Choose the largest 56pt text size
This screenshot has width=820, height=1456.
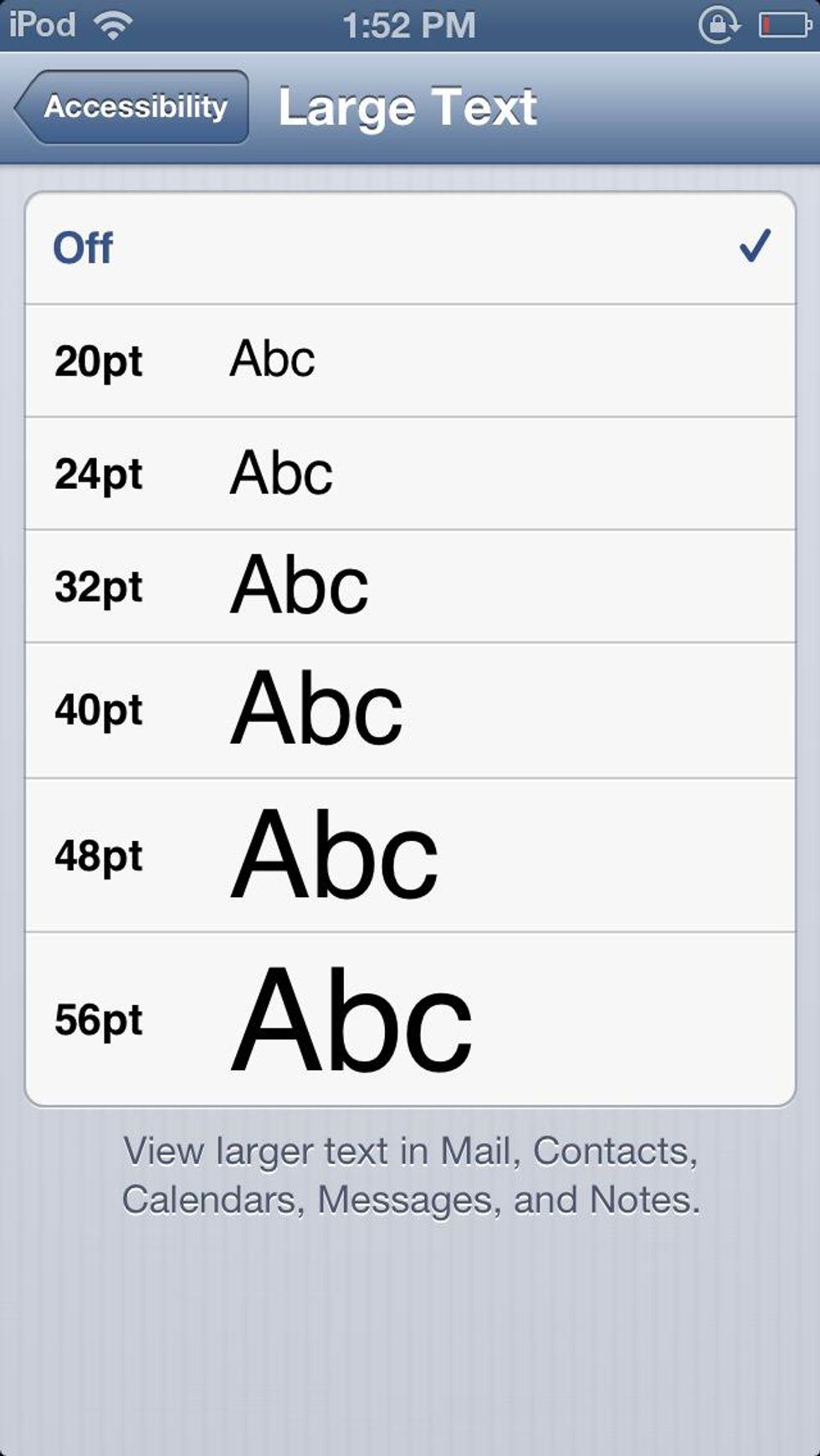tap(410, 1019)
